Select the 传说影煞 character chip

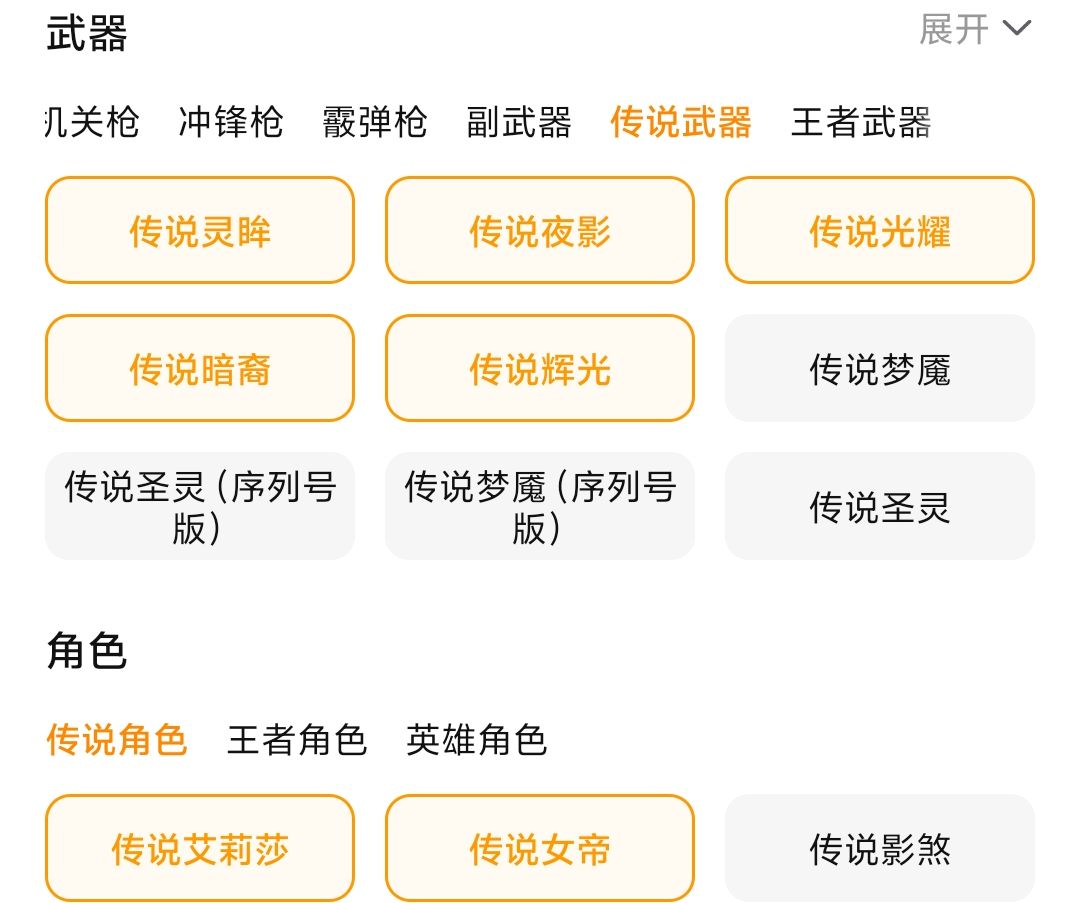[x=880, y=849]
